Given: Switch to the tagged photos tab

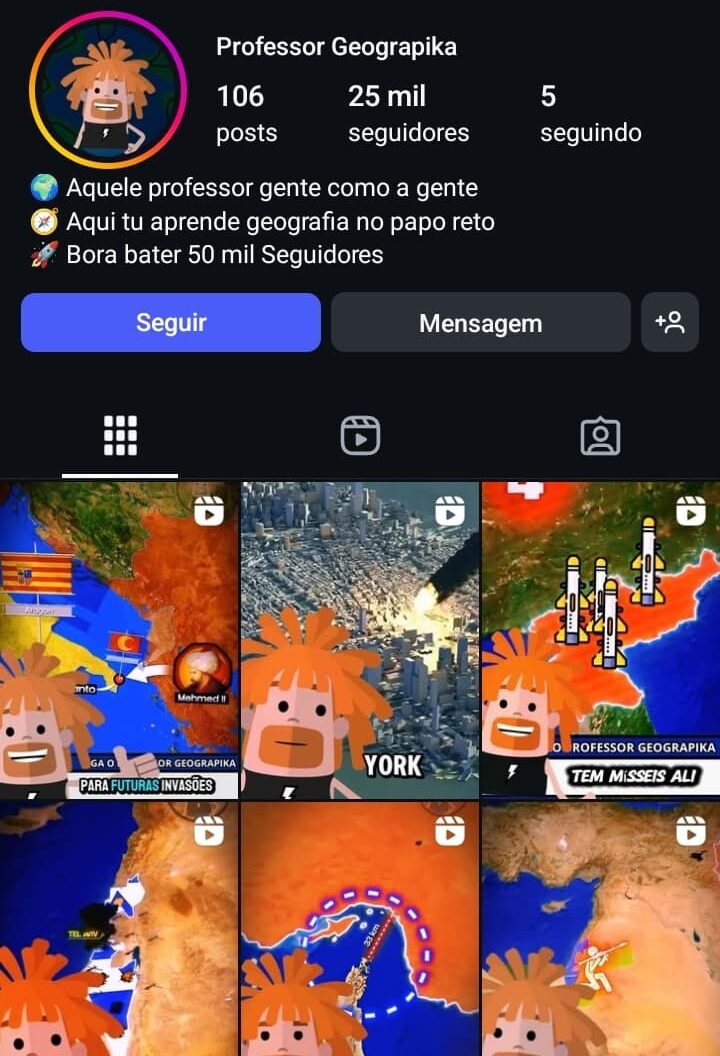Looking at the screenshot, I should (x=600, y=436).
